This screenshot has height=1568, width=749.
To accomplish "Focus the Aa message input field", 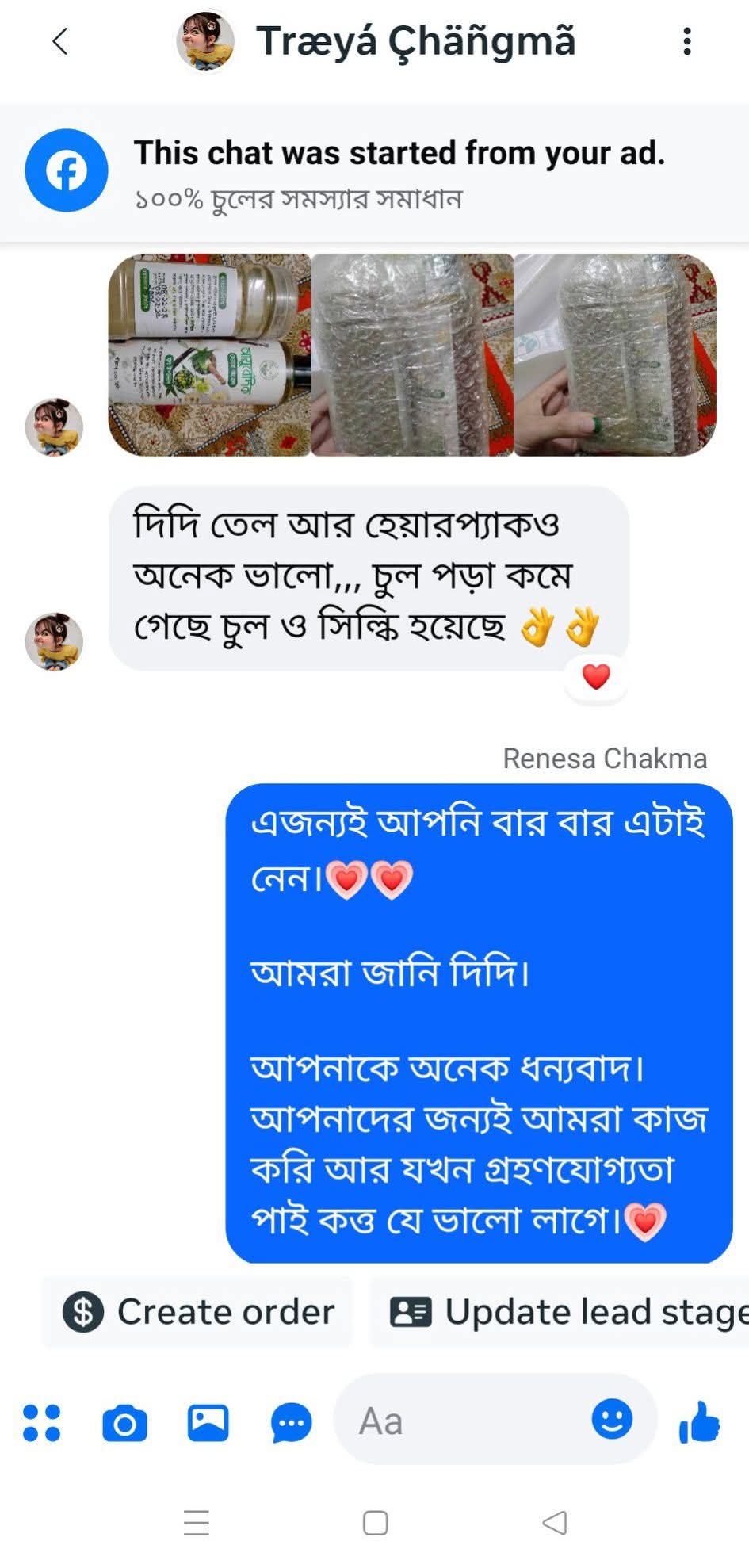I will coord(460,1421).
